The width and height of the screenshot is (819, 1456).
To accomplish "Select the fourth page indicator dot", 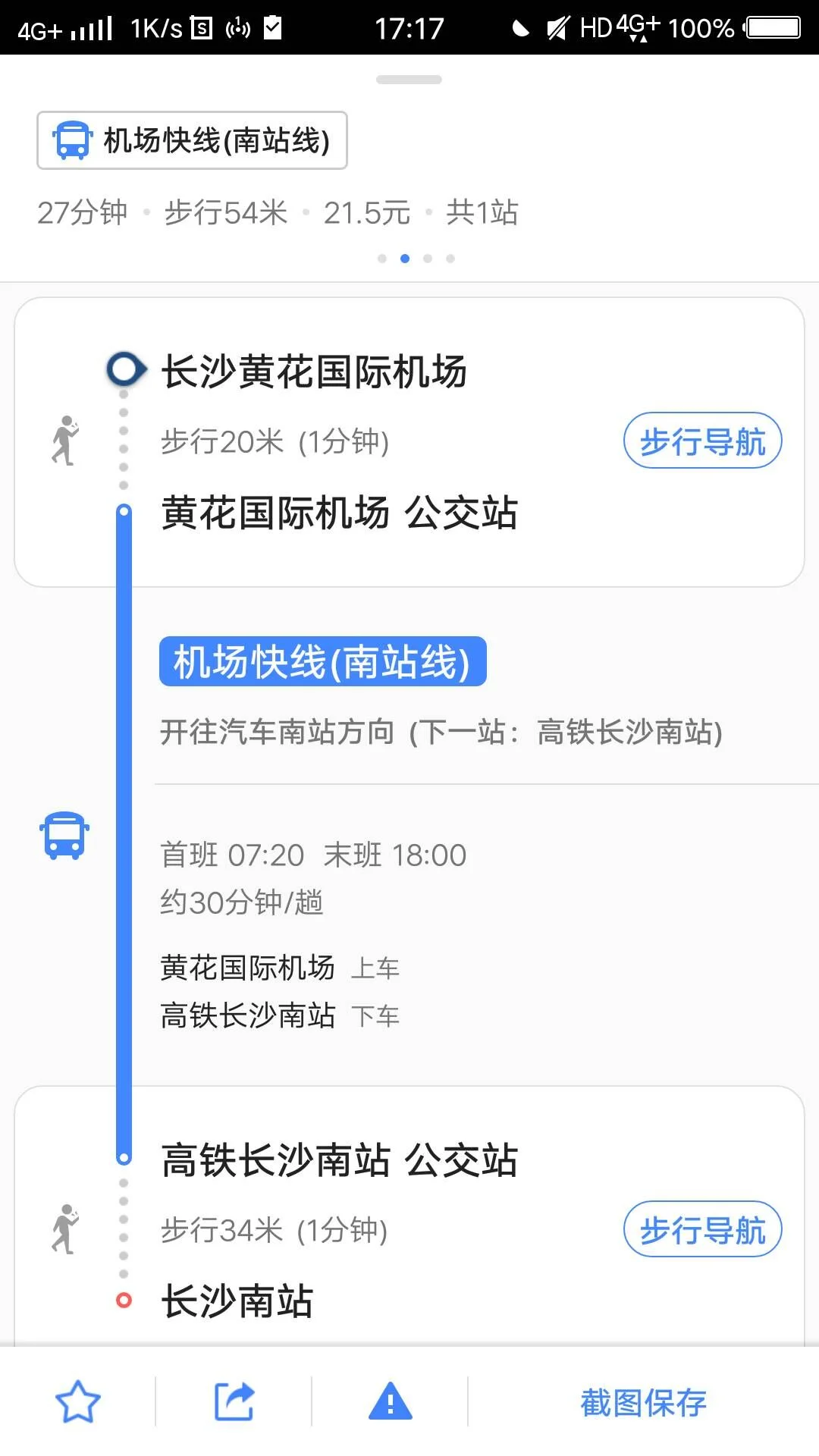I will 452,258.
